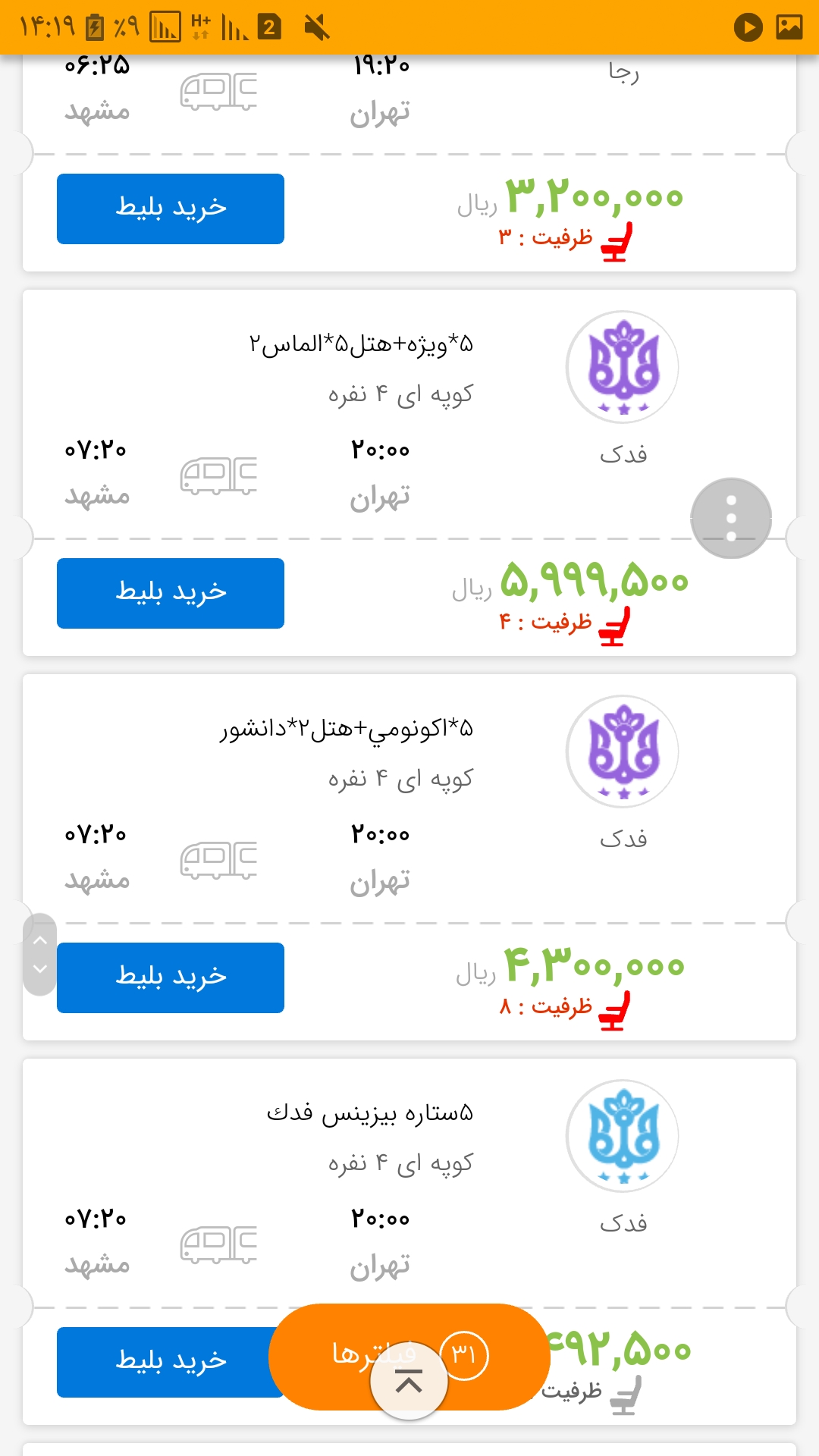Buy the 4,300,000 rial Fadak ticket
Image resolution: width=819 pixels, height=1456 pixels.
[x=171, y=977]
